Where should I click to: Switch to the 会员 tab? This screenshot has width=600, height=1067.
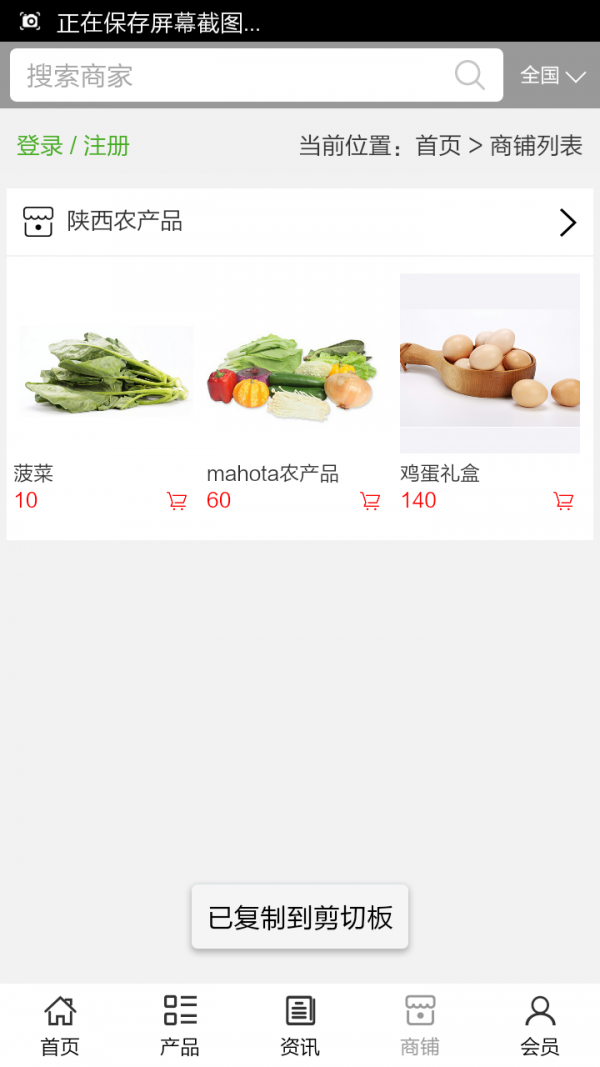point(540,1025)
